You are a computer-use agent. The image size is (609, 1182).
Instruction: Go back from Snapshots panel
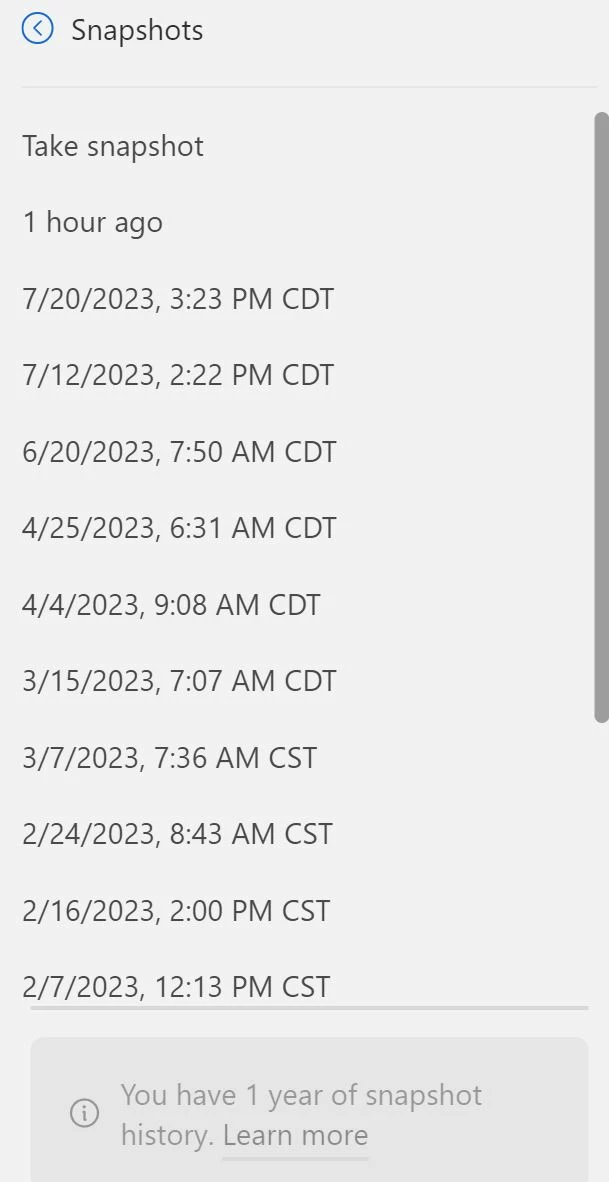[x=38, y=29]
